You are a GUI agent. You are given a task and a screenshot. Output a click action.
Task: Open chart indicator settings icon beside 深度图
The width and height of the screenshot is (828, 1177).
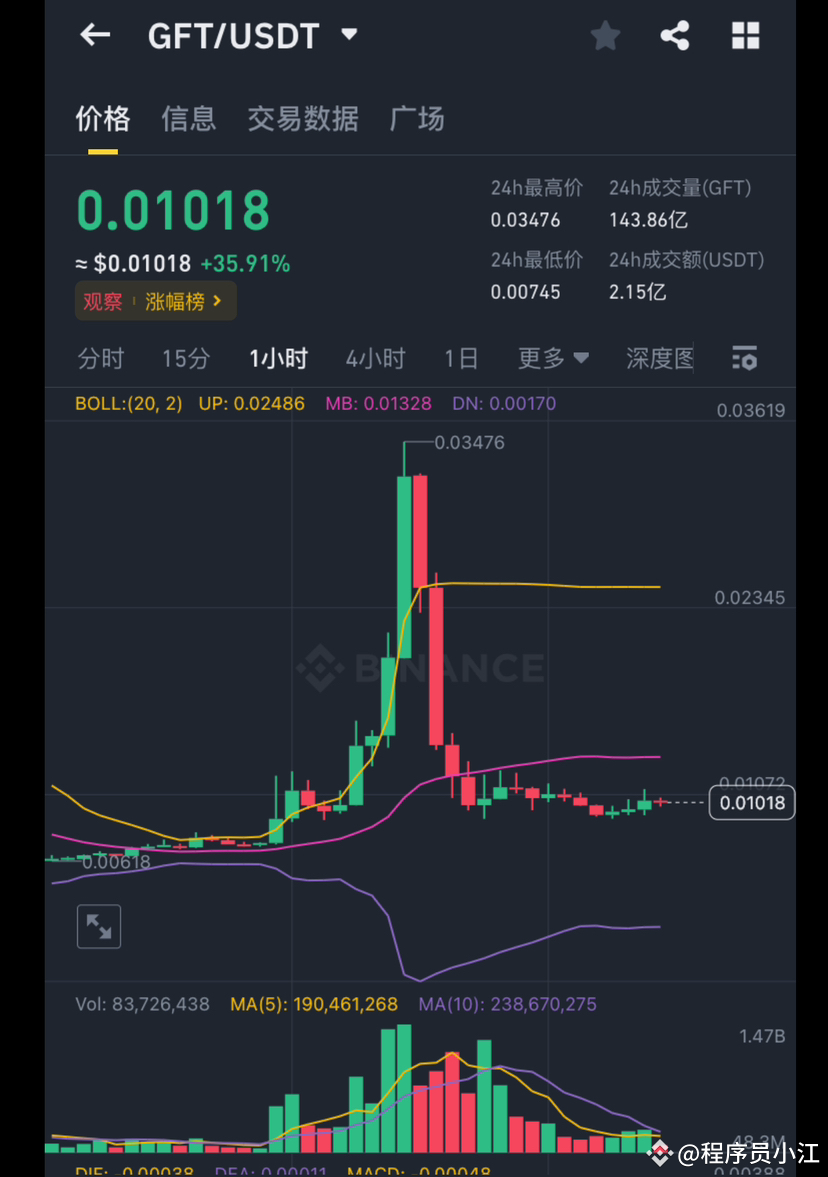pyautogui.click(x=744, y=358)
